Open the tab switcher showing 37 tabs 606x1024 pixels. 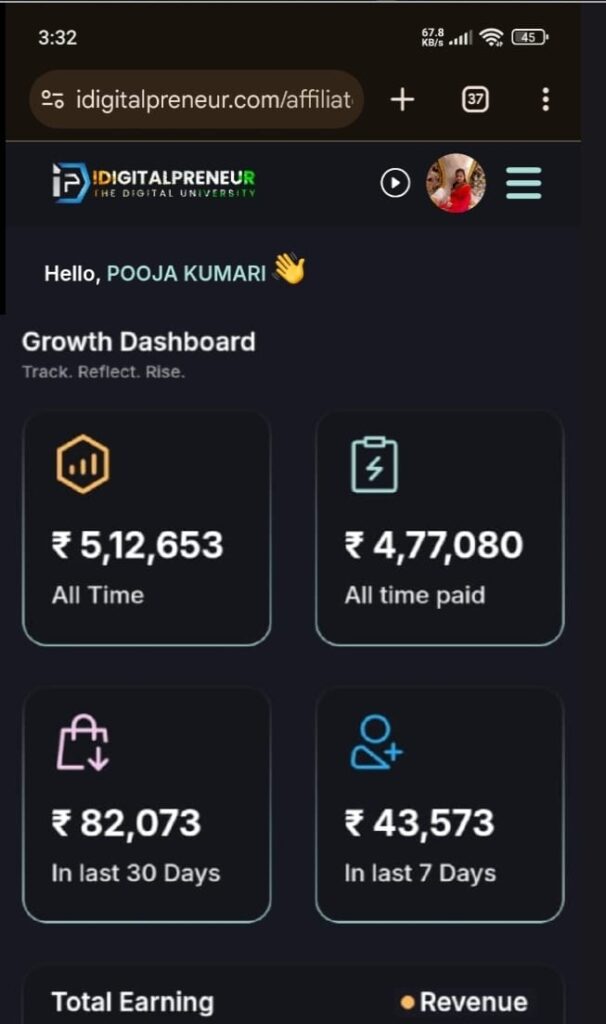pyautogui.click(x=475, y=99)
